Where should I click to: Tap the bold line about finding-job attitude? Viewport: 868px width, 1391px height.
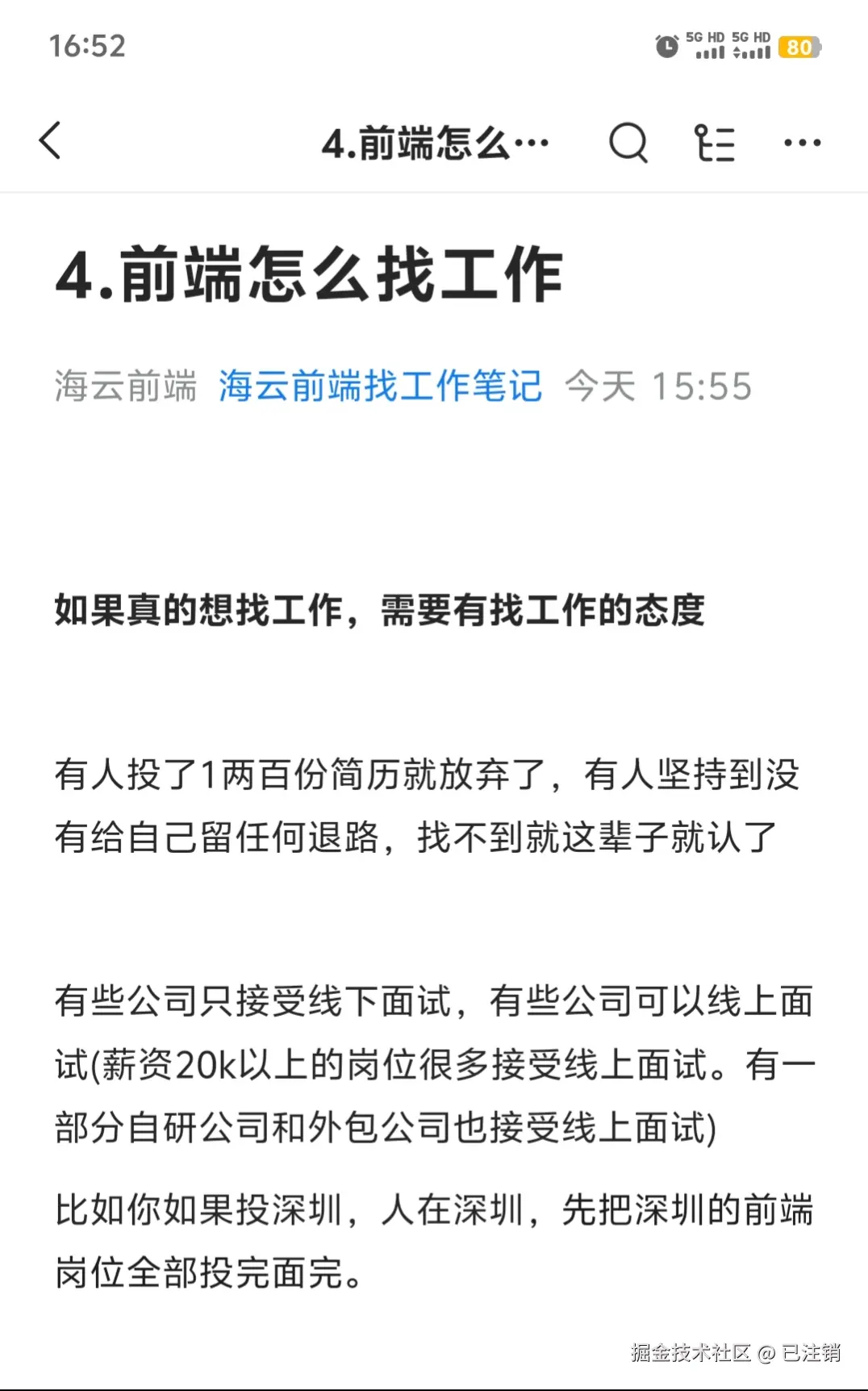(x=379, y=612)
